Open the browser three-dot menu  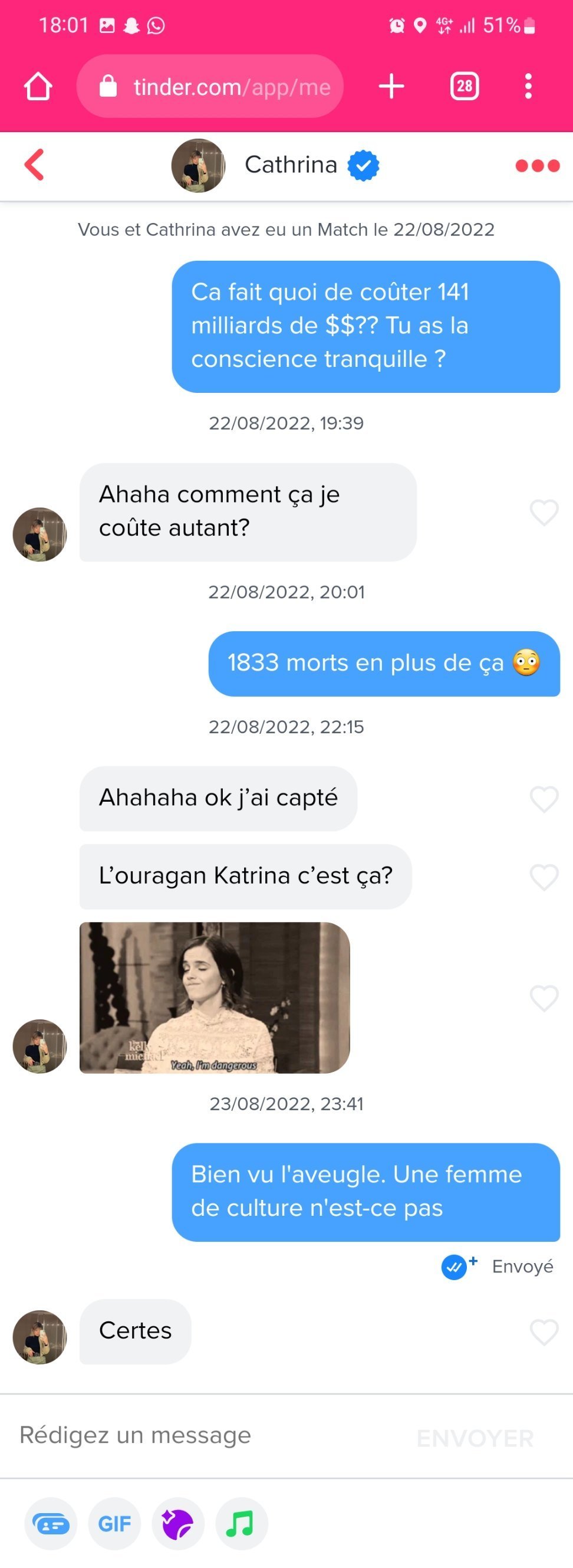tap(528, 87)
